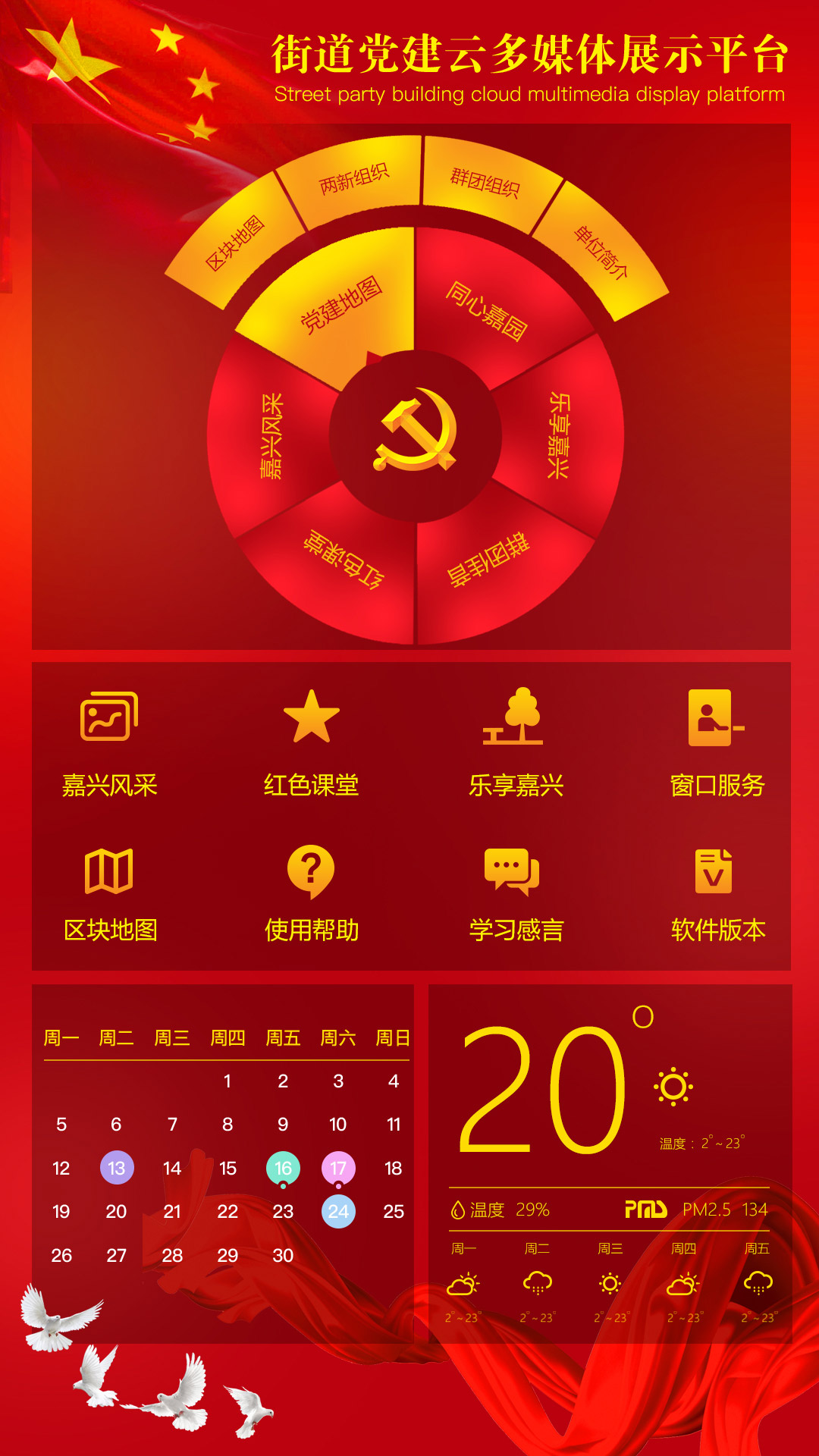Viewport: 819px width, 1456px height.
Task: Select the 17th on the calendar
Action: (x=338, y=1168)
